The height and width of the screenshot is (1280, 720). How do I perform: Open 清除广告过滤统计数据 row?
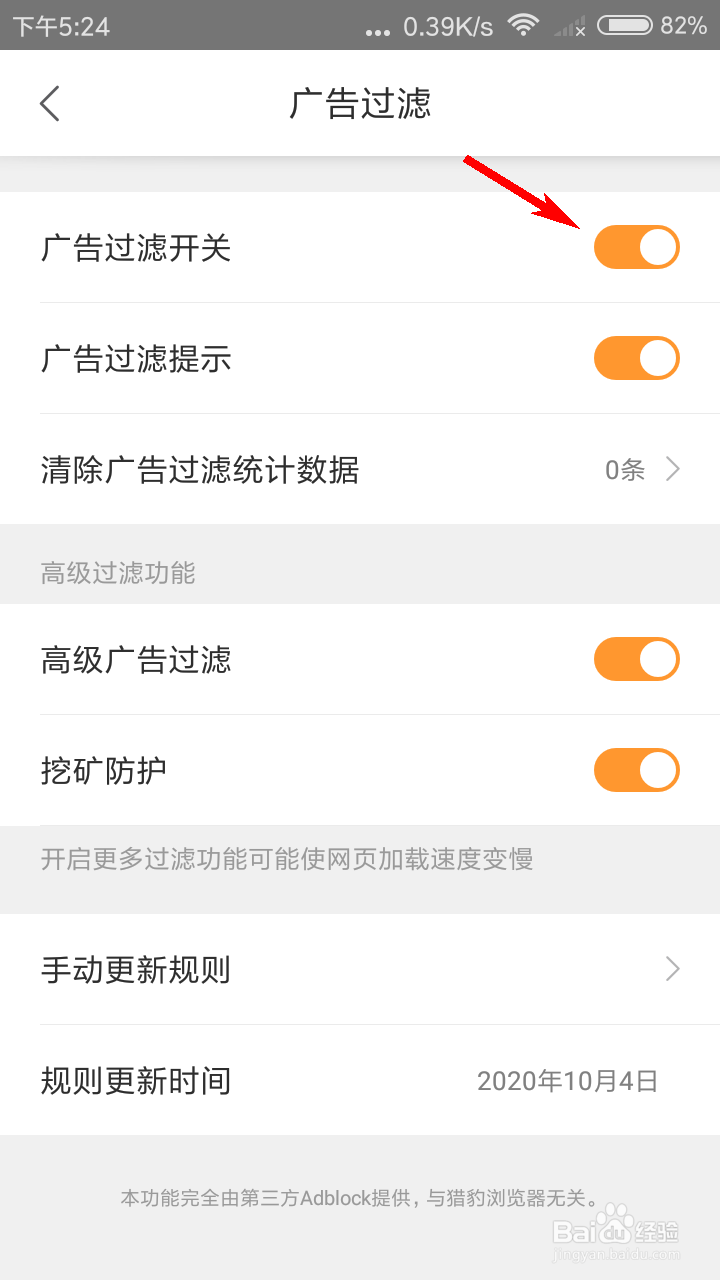(360, 469)
